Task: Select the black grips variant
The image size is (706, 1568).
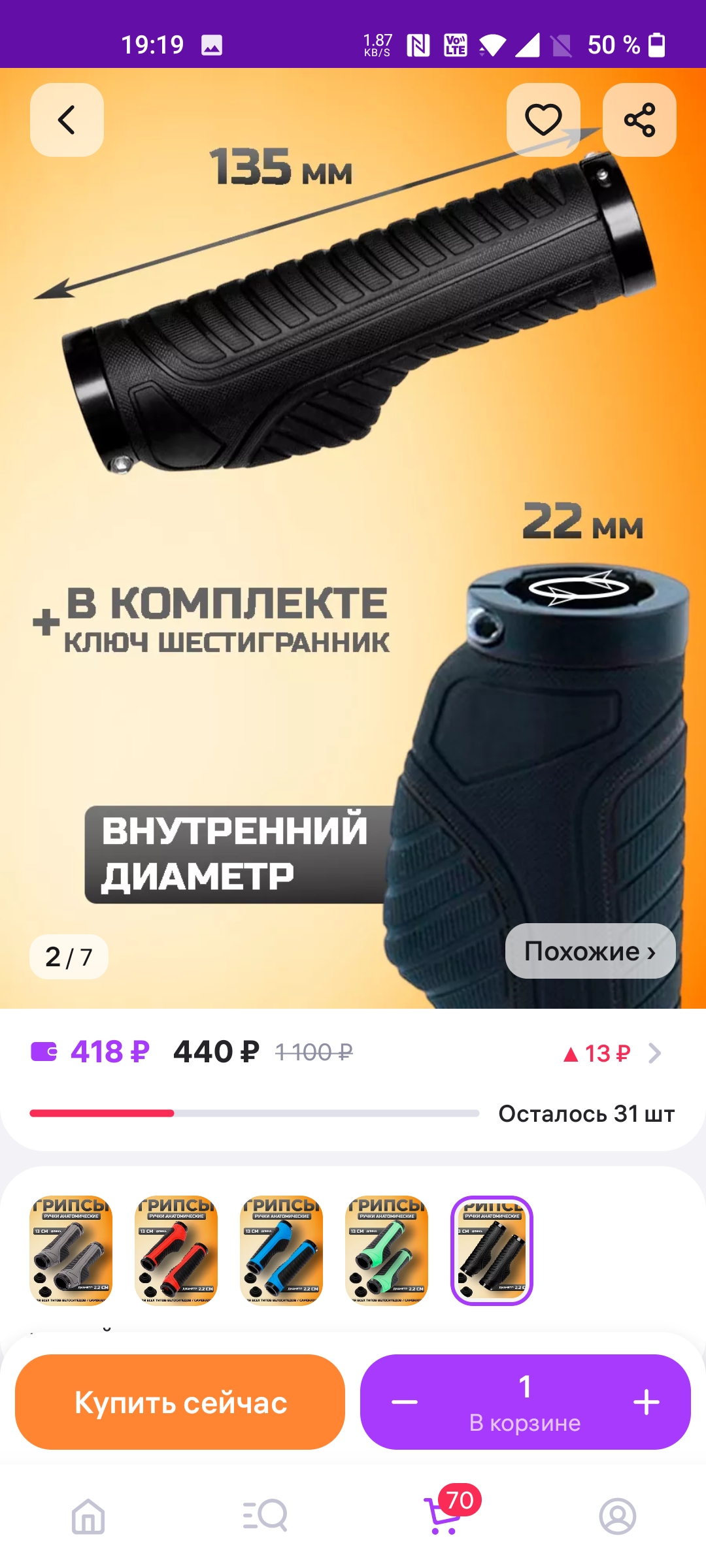Action: pyautogui.click(x=492, y=1250)
